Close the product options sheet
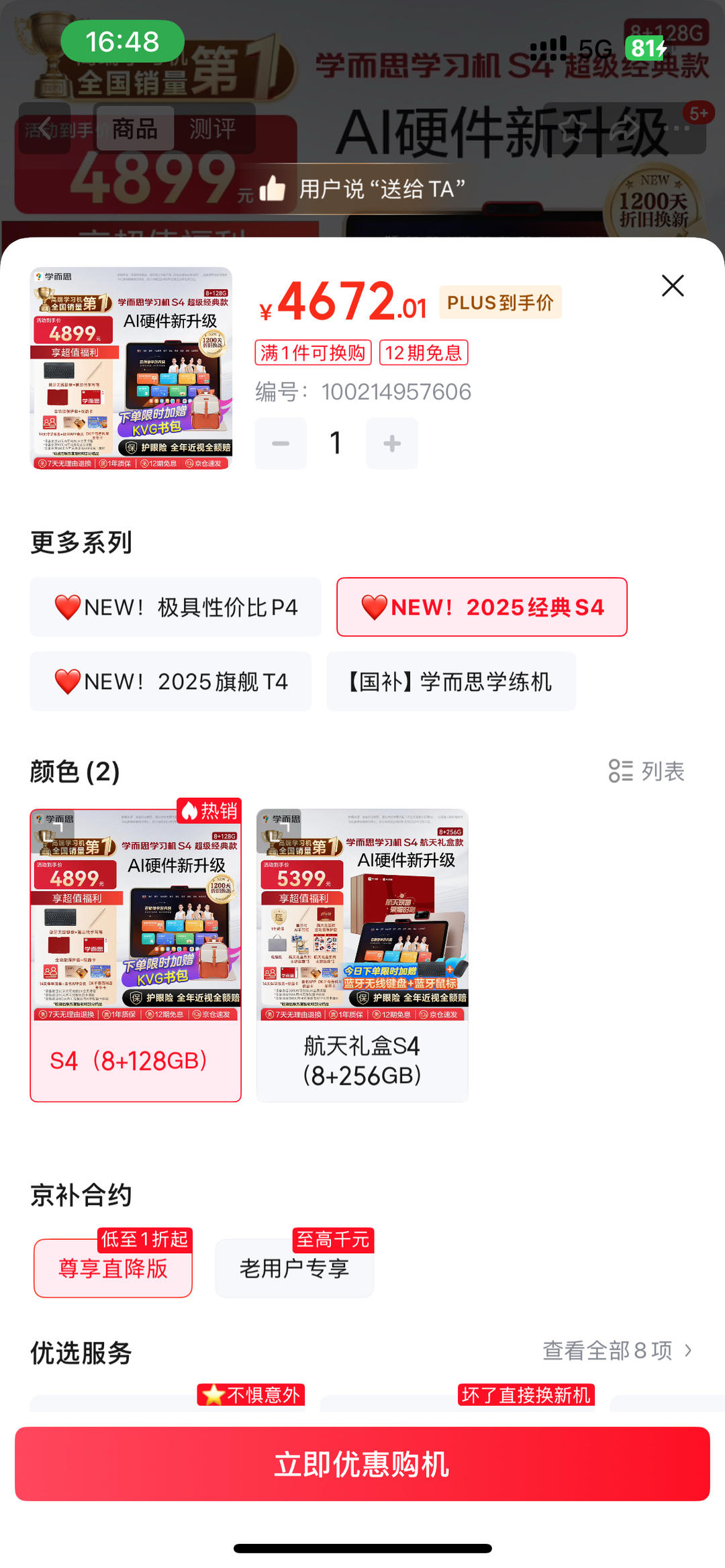Viewport: 725px width, 1568px height. click(x=672, y=286)
